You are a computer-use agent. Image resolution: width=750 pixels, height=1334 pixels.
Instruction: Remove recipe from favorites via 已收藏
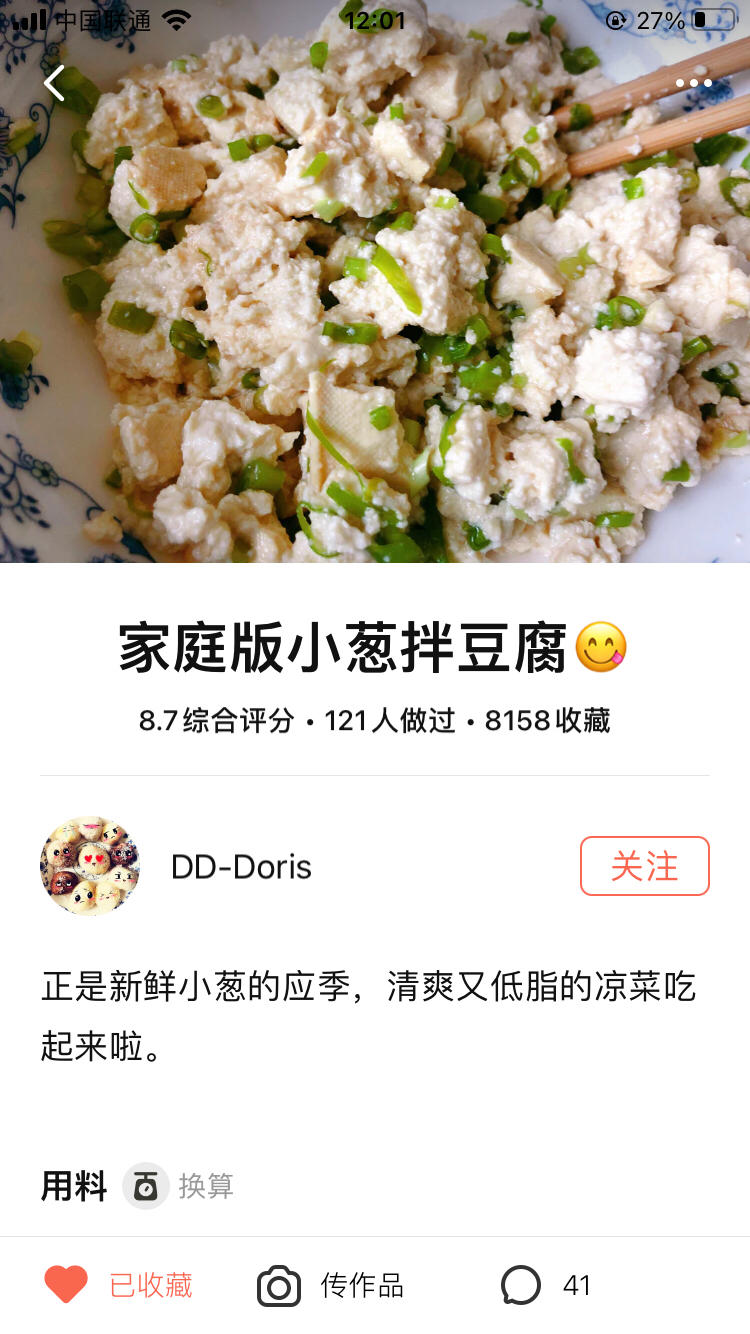point(118,1285)
